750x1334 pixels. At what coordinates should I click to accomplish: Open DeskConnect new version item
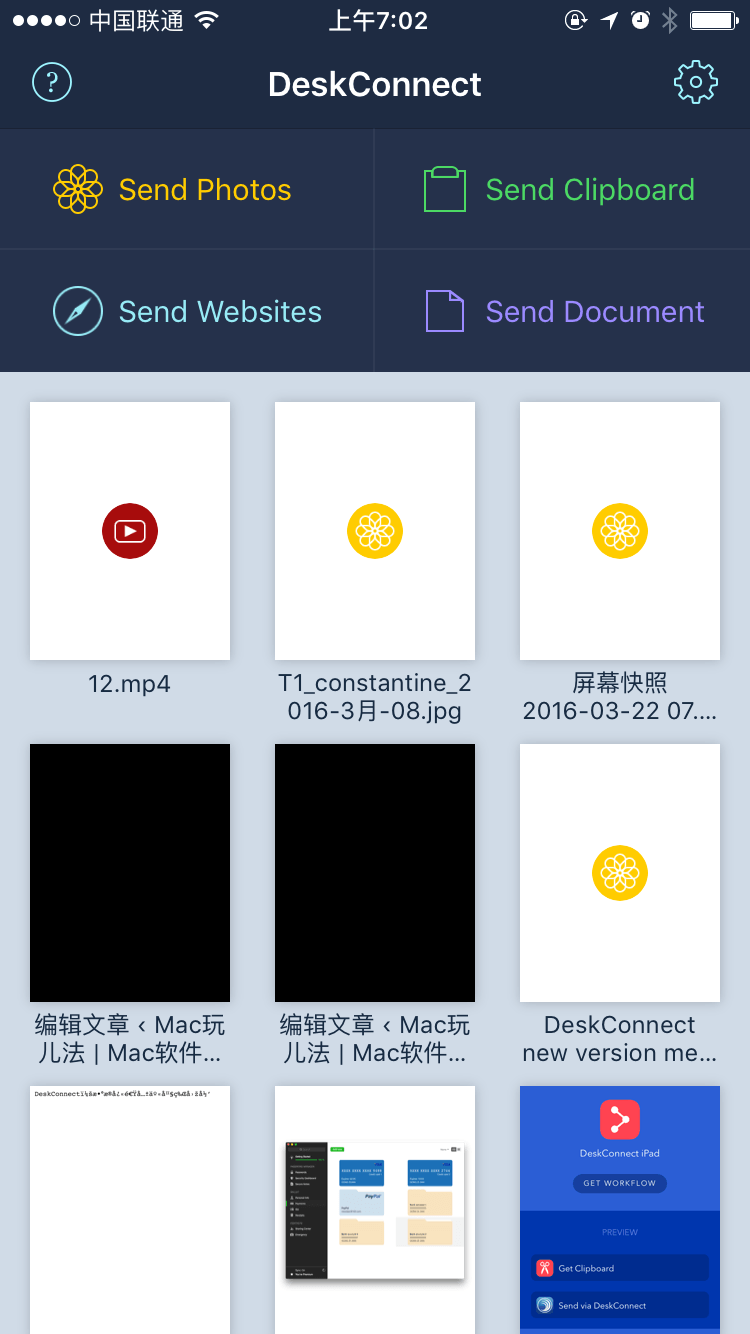(620, 873)
